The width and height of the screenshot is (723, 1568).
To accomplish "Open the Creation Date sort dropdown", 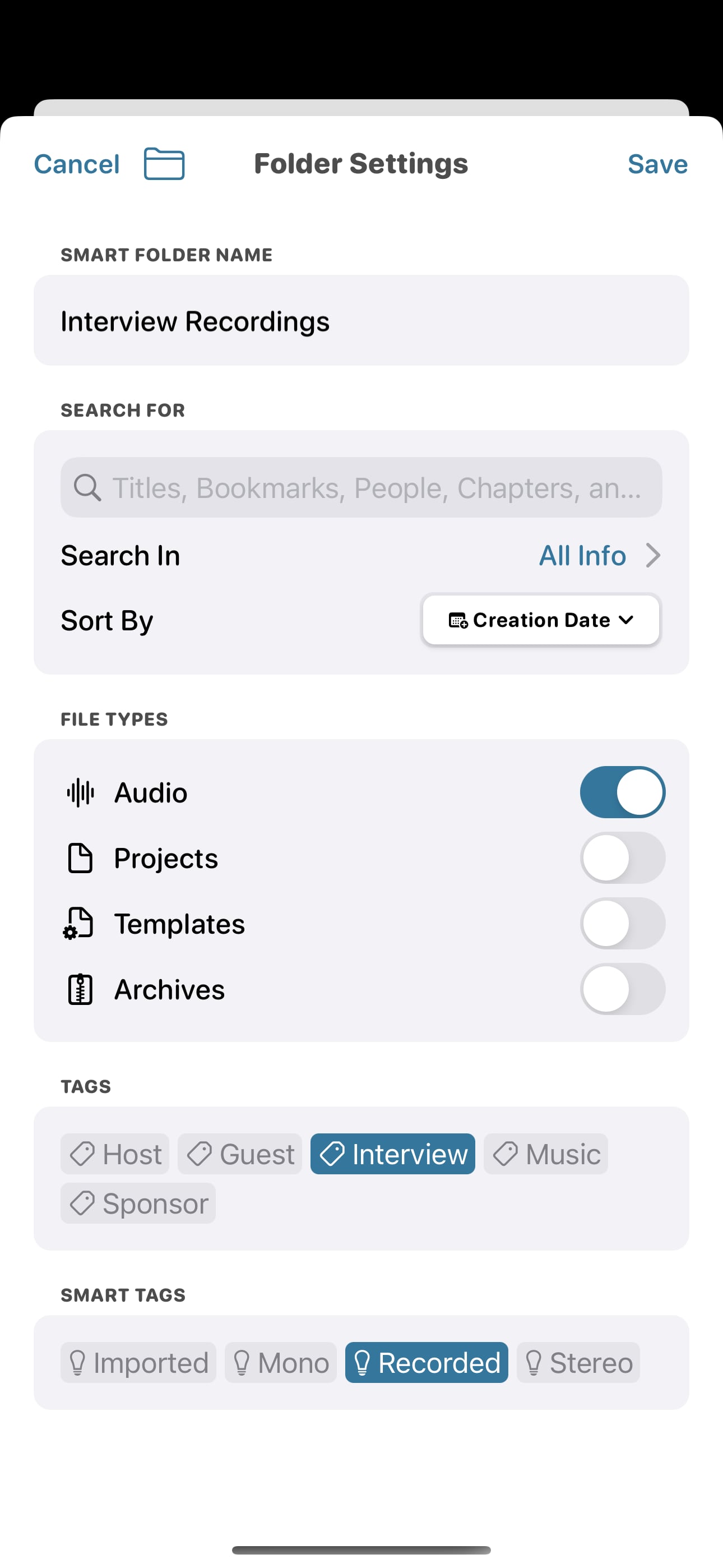I will click(541, 620).
